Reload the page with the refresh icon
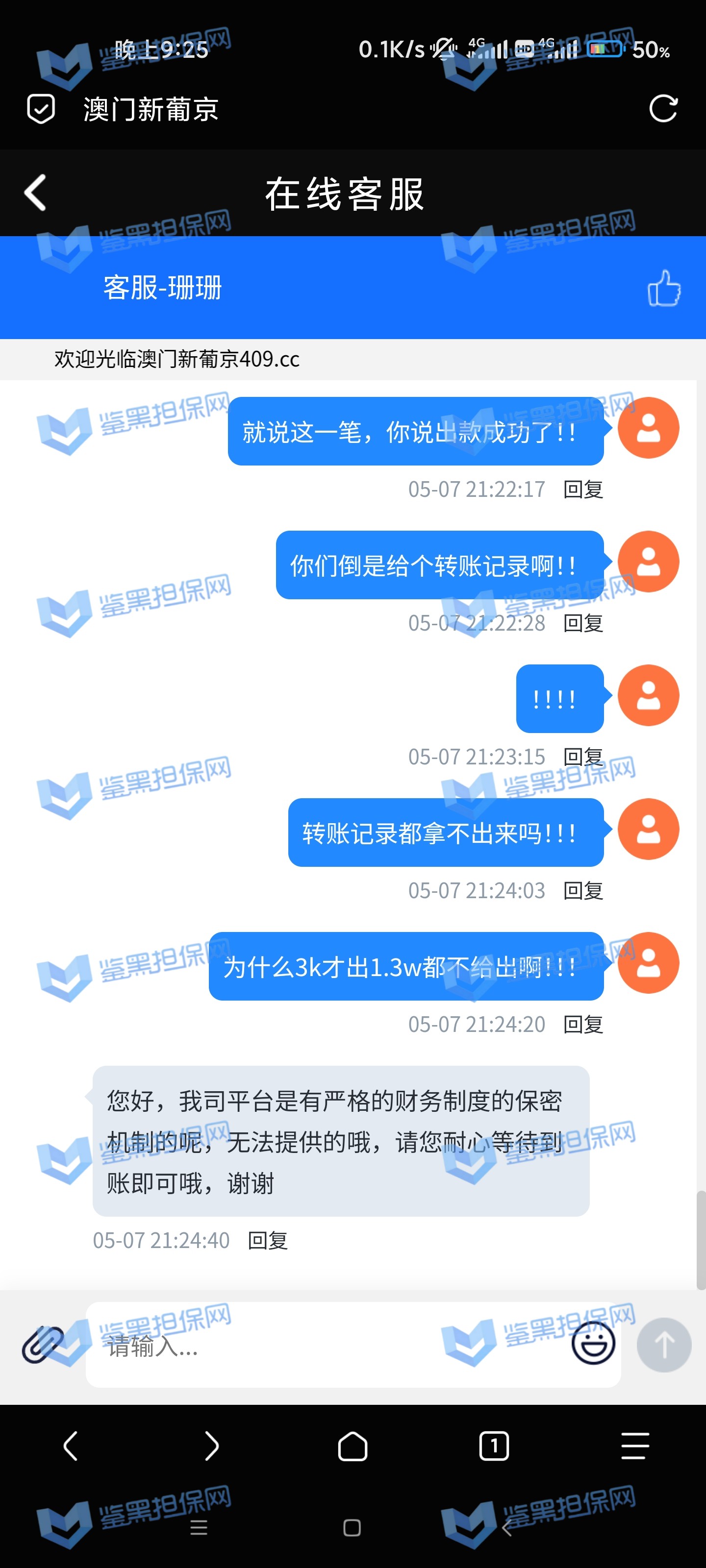Viewport: 706px width, 1568px height. (x=663, y=109)
